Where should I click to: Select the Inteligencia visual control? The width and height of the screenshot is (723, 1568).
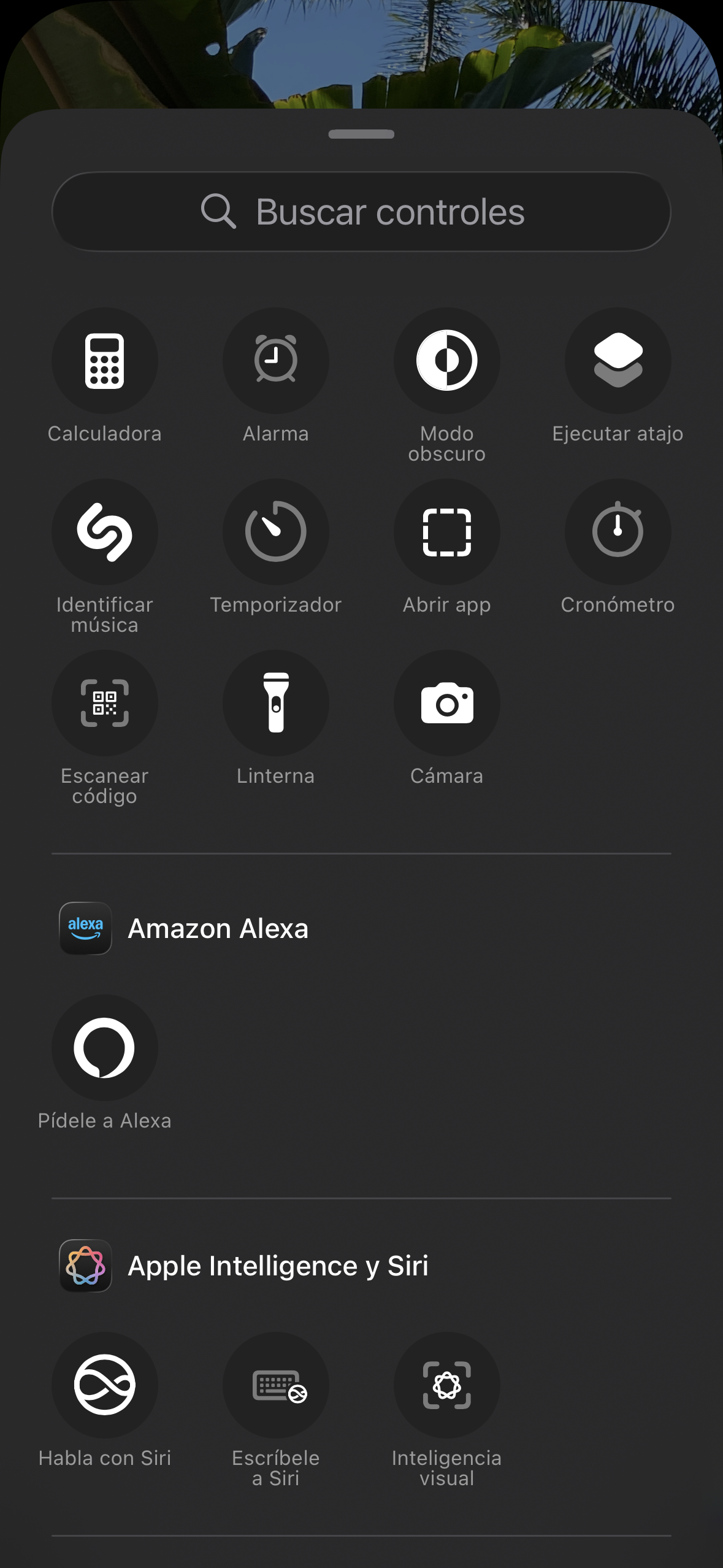point(447,1385)
